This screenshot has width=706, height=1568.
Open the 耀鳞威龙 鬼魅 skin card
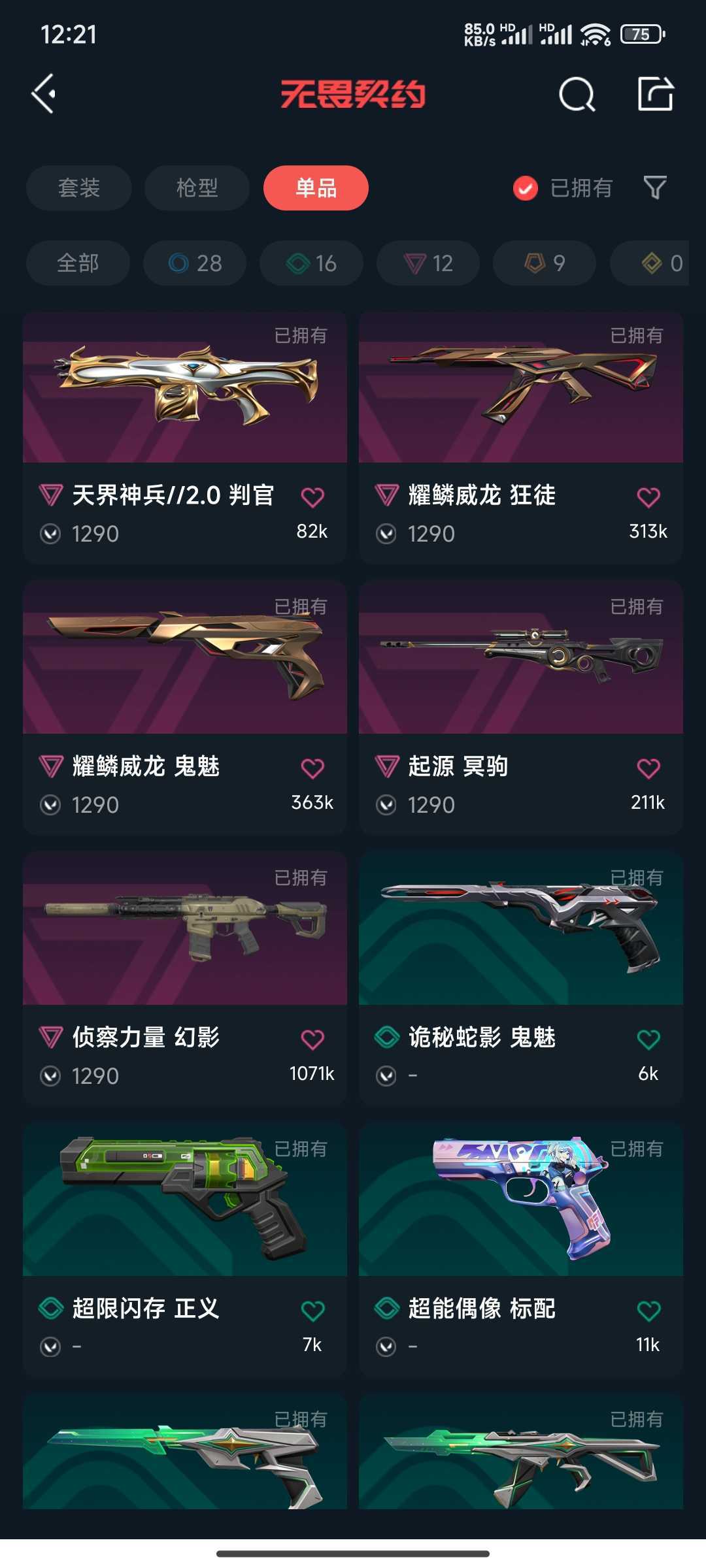click(x=185, y=709)
